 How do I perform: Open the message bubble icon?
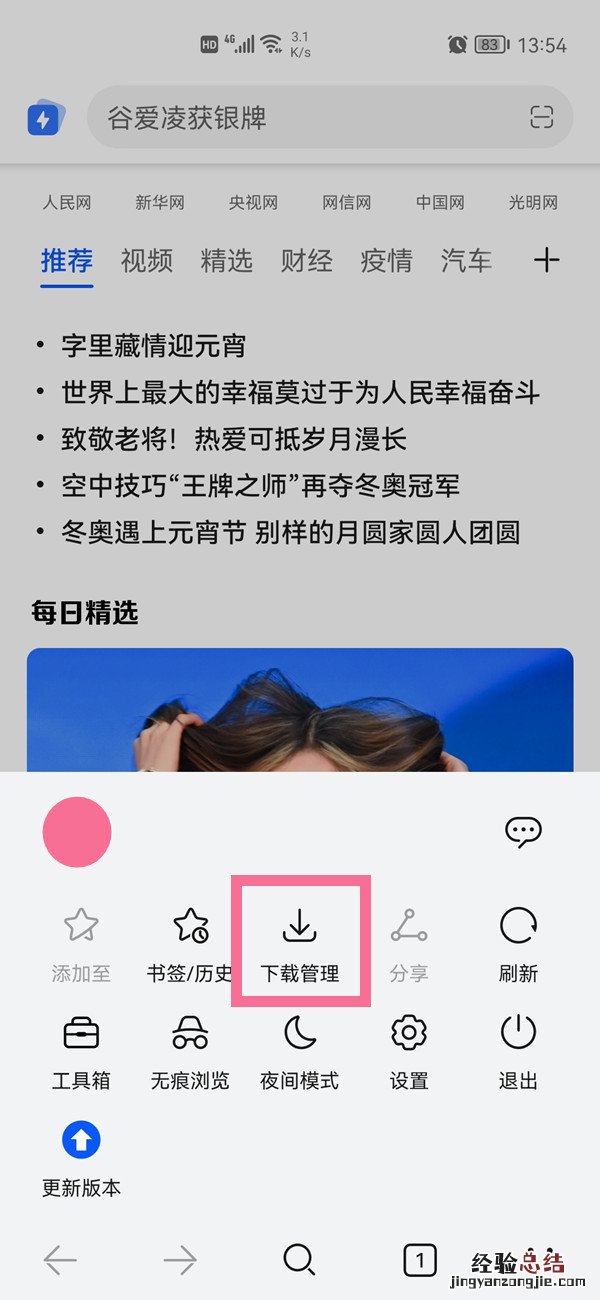click(523, 831)
